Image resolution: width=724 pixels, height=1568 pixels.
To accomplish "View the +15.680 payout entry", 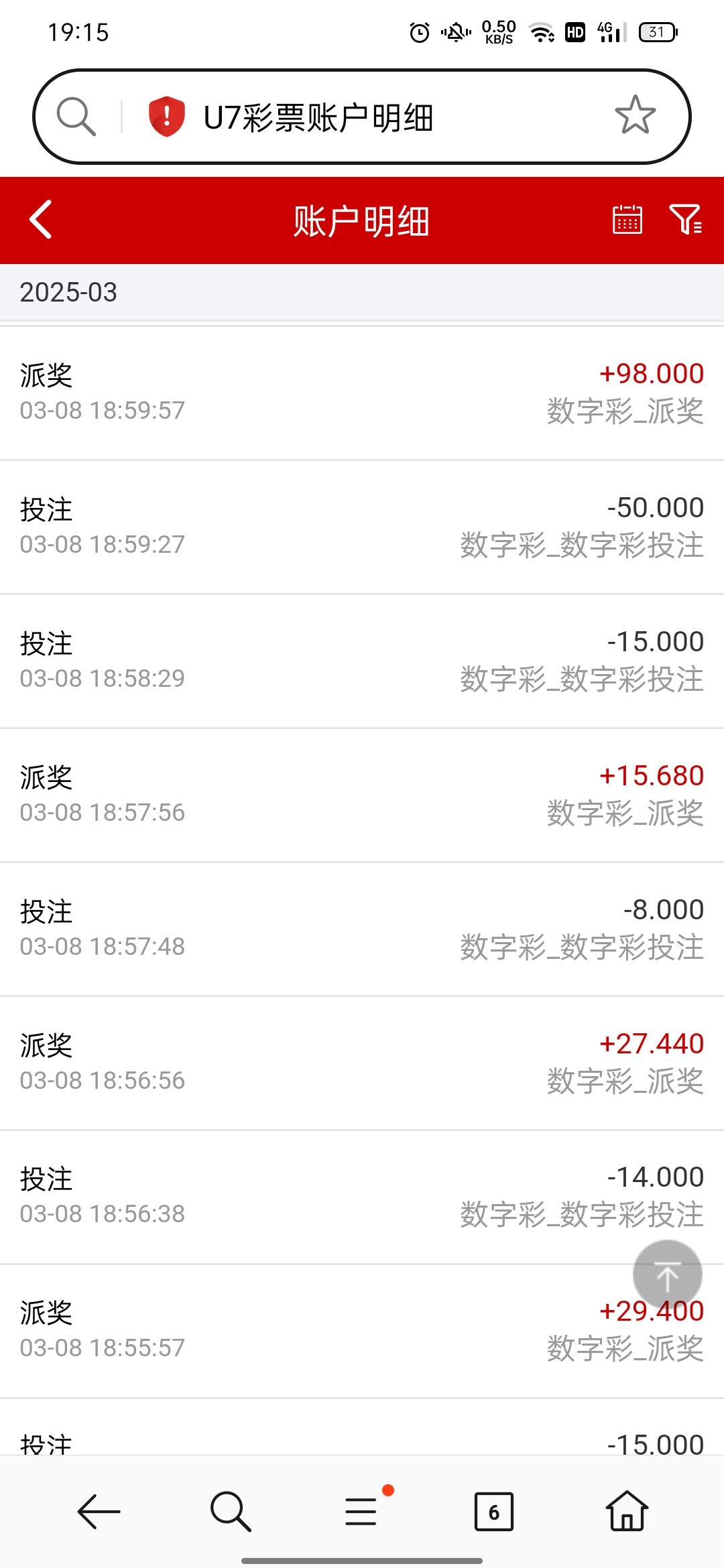I will (x=362, y=795).
